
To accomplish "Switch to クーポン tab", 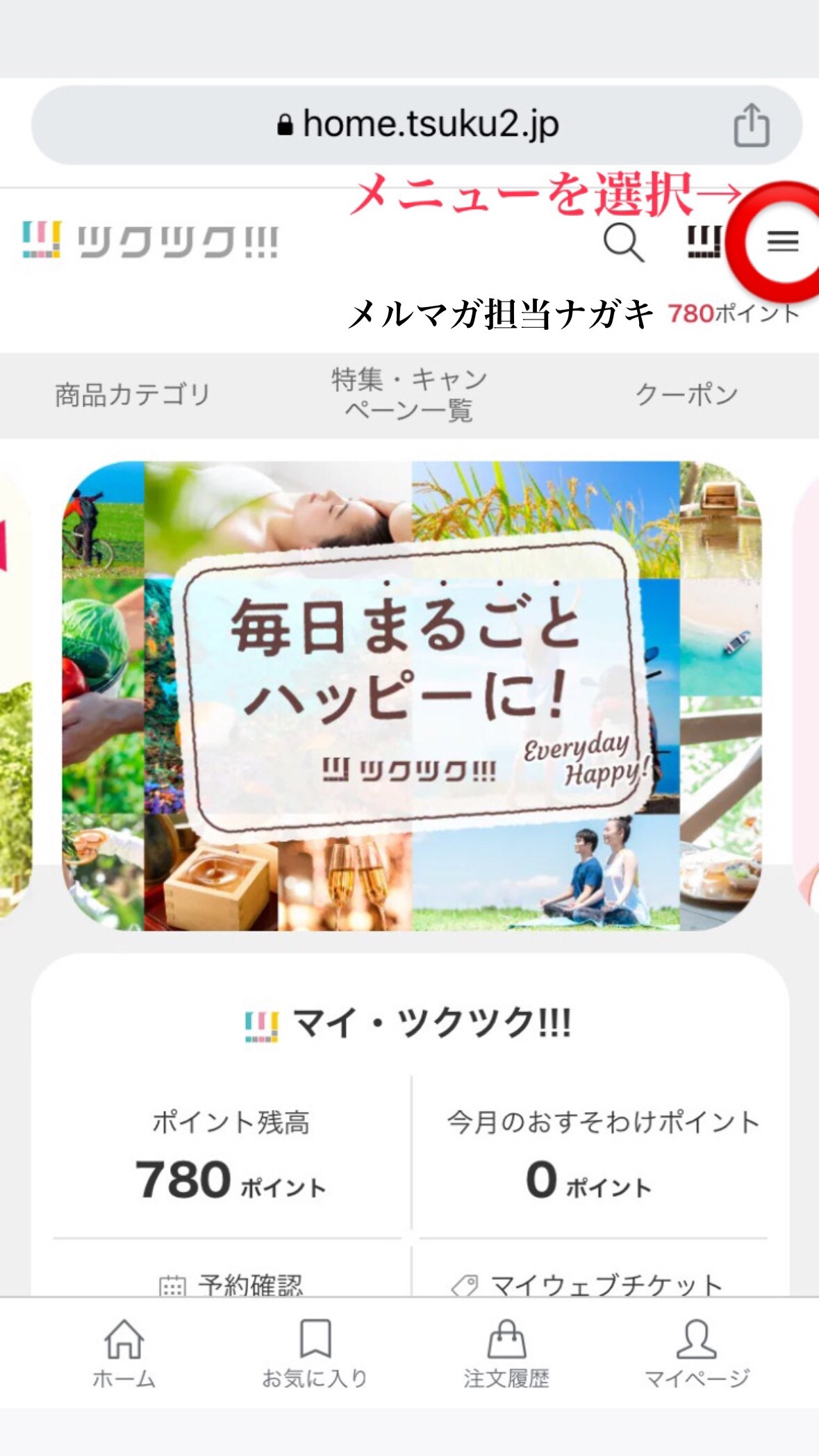I will coord(686,395).
